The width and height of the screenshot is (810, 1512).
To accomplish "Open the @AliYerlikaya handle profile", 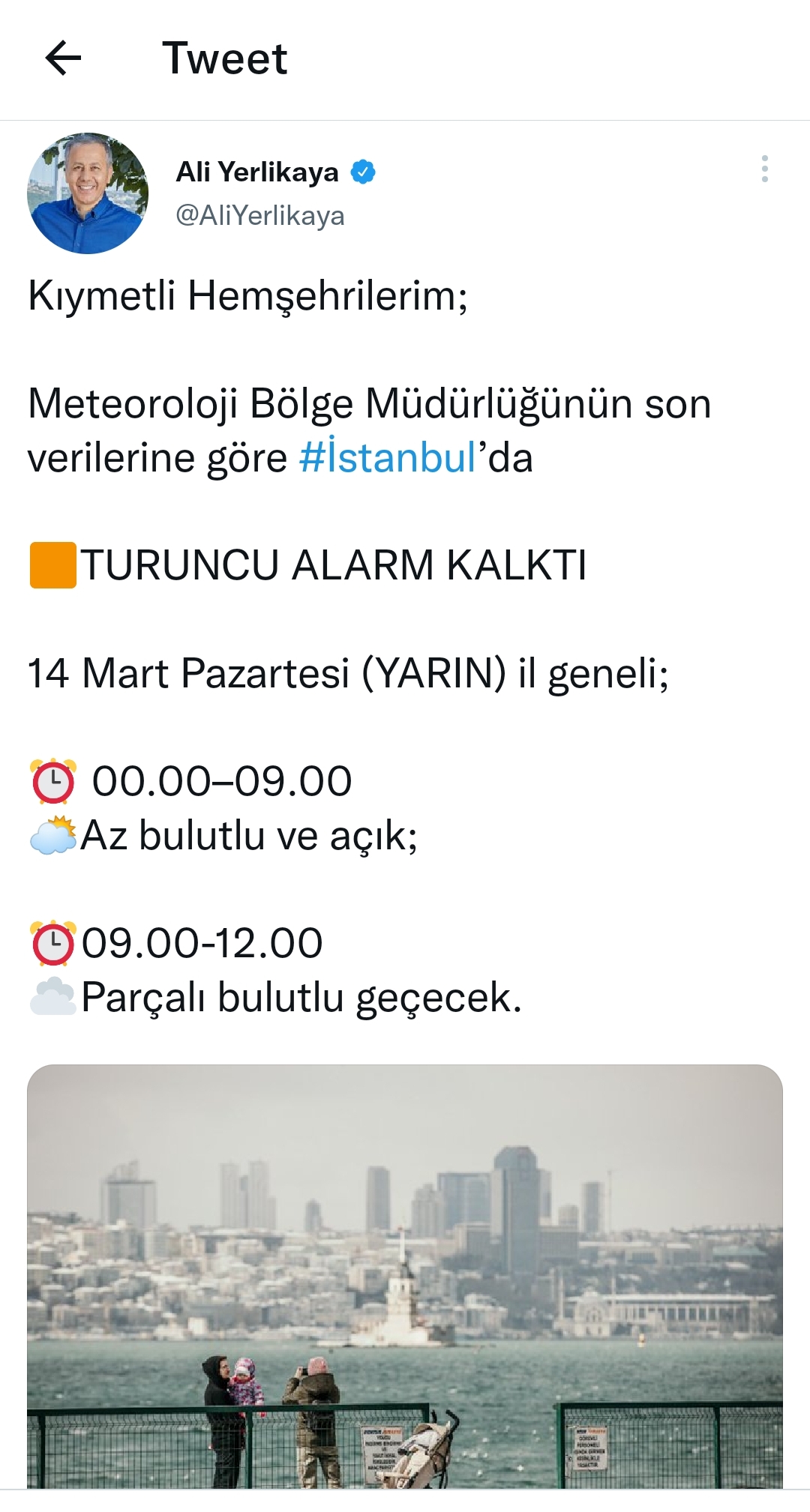I will click(260, 216).
